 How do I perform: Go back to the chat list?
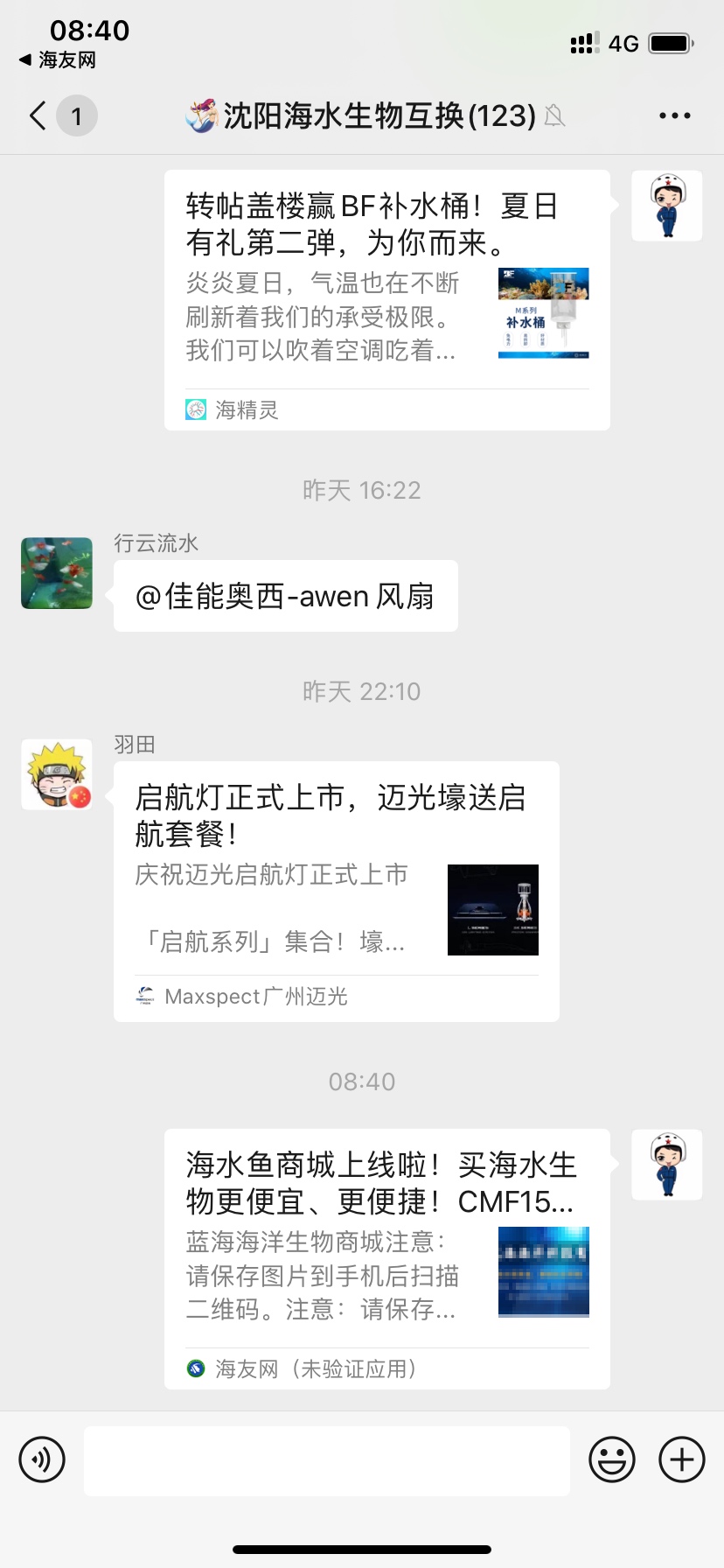click(39, 115)
